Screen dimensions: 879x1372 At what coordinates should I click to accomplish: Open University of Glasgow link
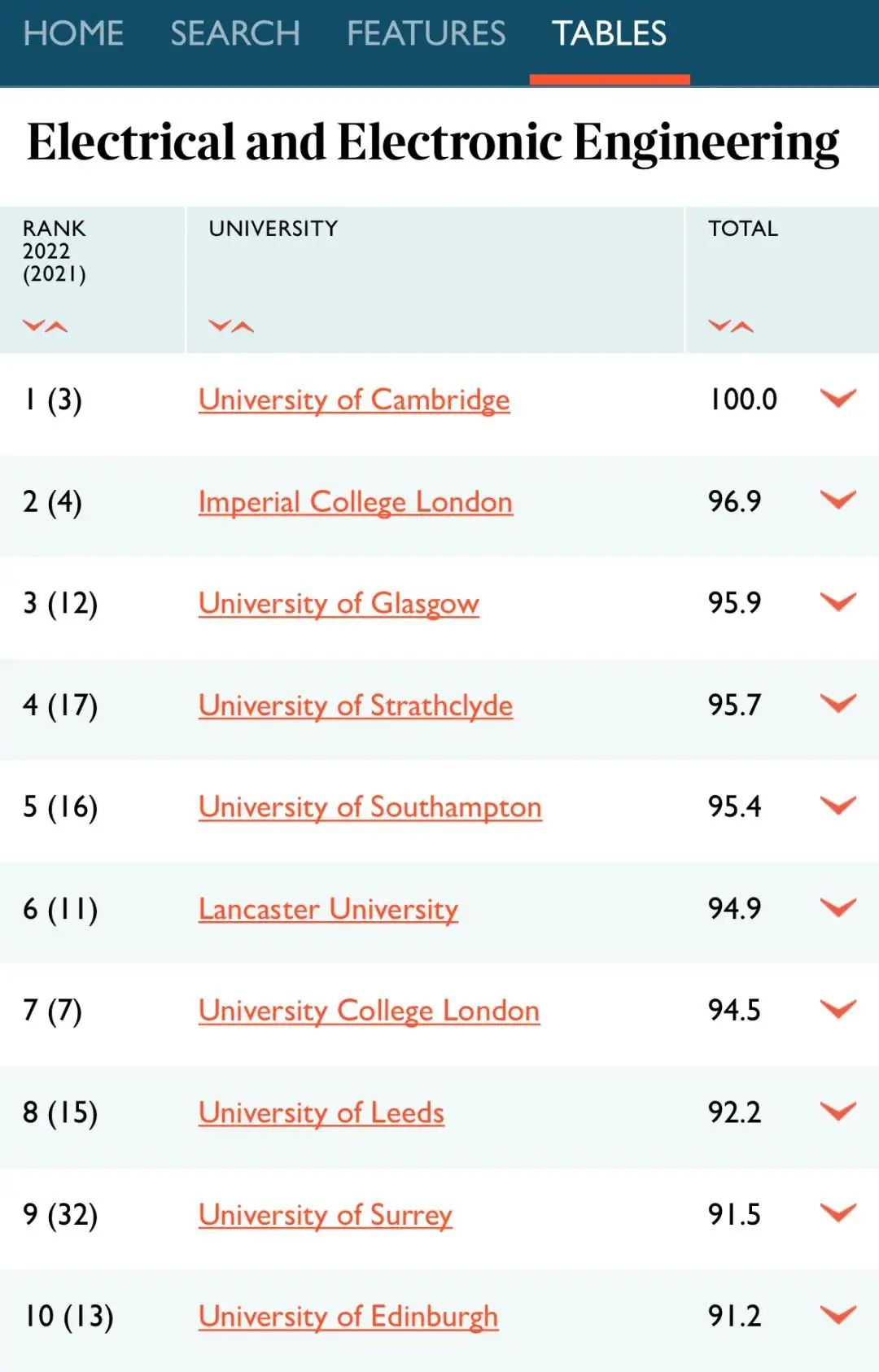[x=339, y=604]
